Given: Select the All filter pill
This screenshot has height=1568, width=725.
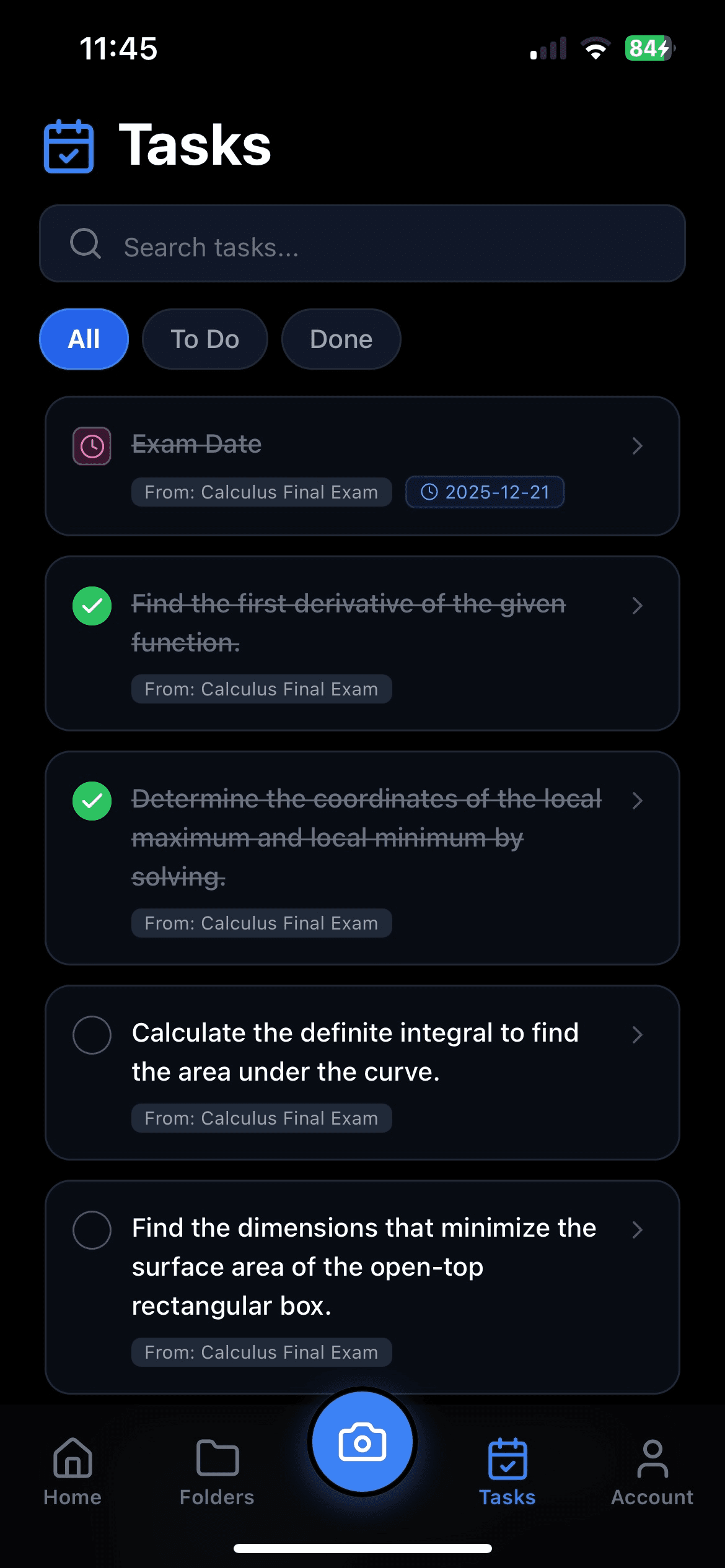Looking at the screenshot, I should point(84,339).
